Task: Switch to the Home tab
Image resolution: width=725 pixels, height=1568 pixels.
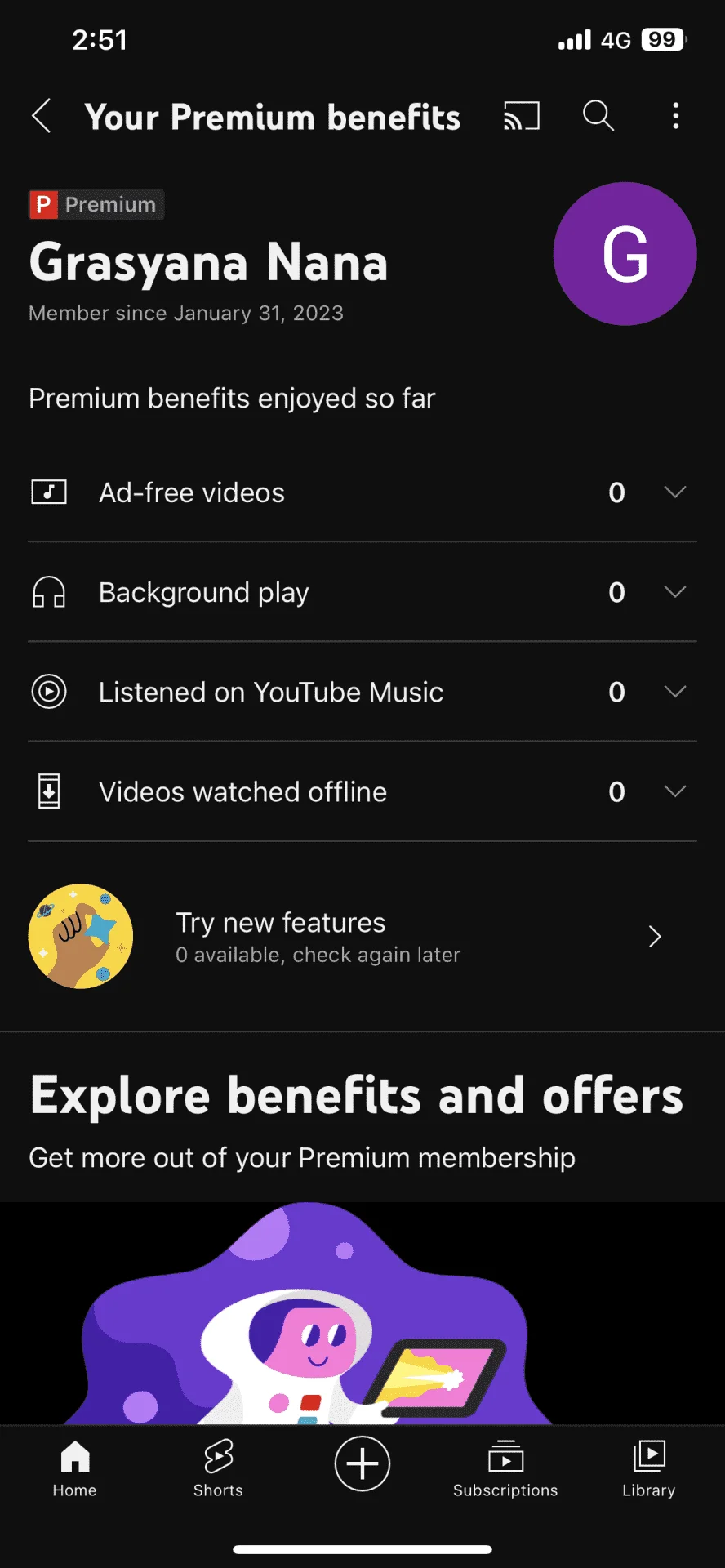Action: (x=74, y=1468)
